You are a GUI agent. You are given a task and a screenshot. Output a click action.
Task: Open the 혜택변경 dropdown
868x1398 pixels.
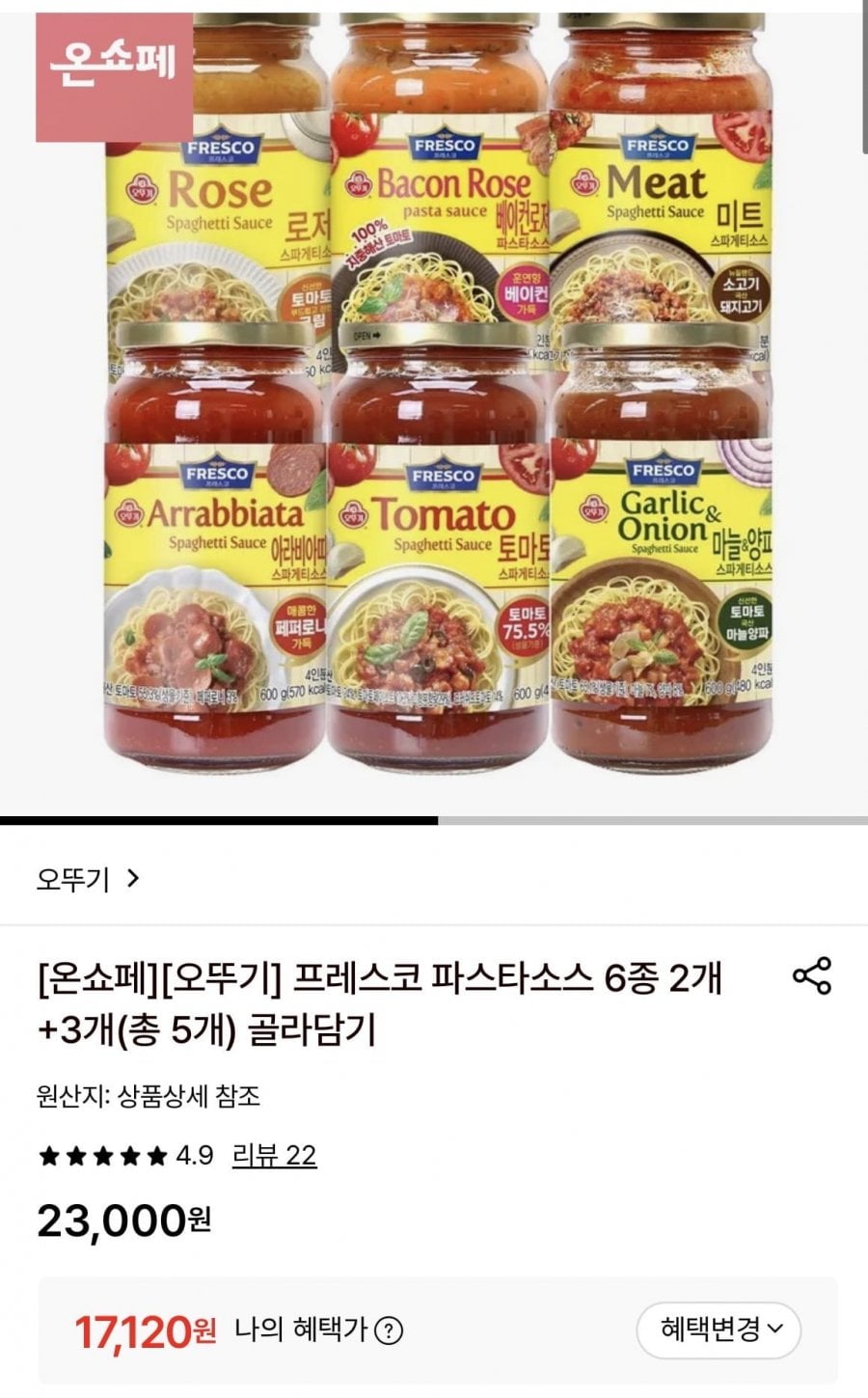[x=719, y=1329]
